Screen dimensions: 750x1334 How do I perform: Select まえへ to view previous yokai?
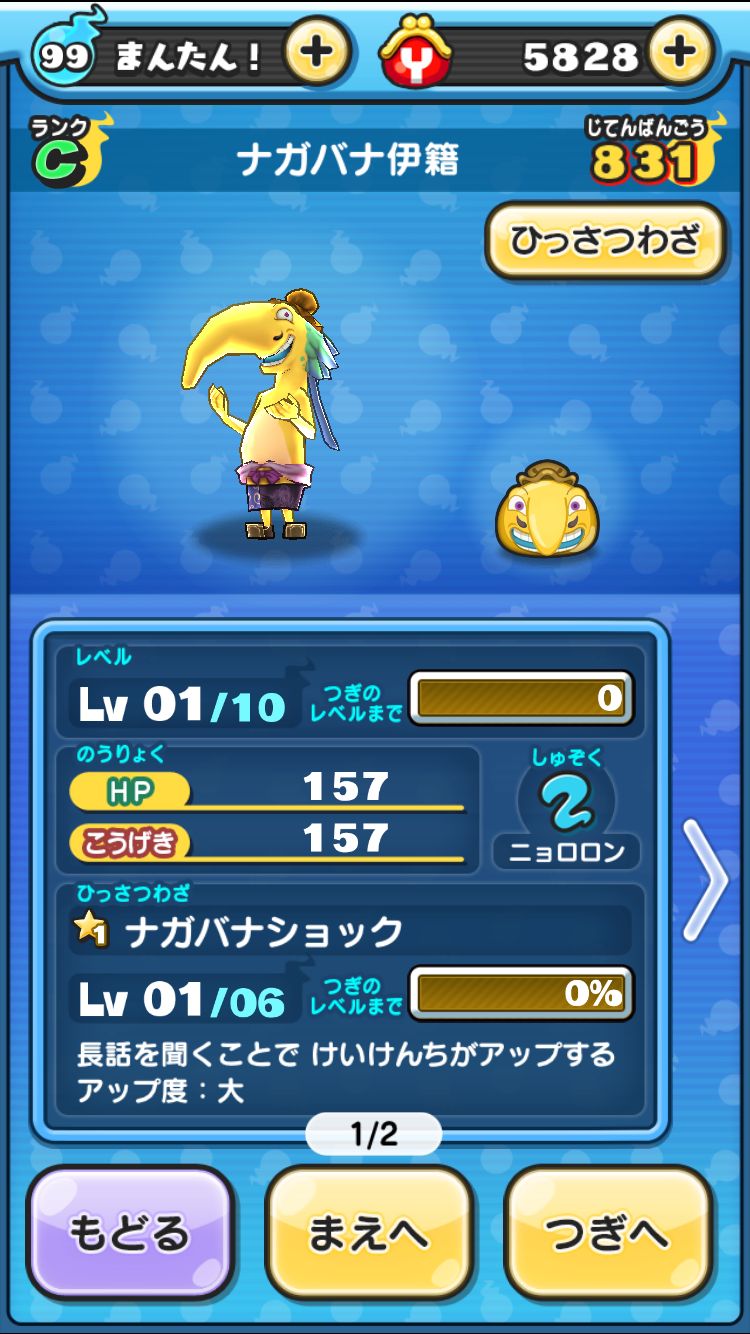368,1234
